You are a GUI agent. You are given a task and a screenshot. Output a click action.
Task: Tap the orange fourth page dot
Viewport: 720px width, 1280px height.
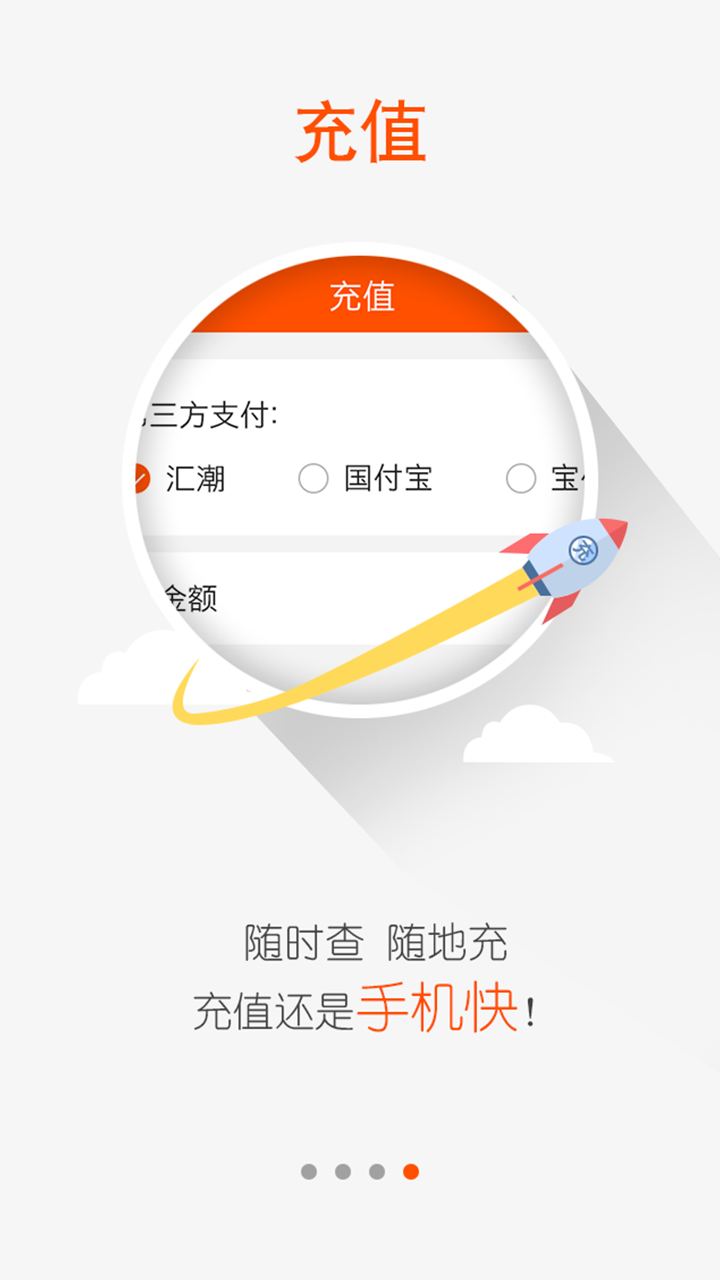click(x=411, y=1172)
